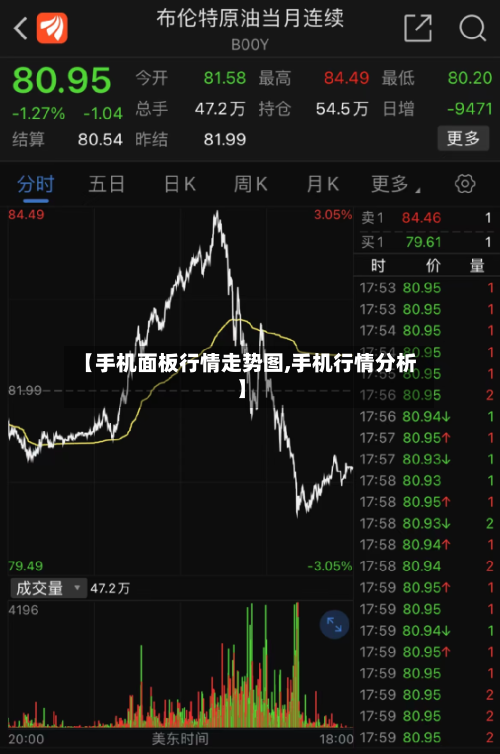This screenshot has width=500, height=754.
Task: View the 月K chart tab
Action: point(323,184)
